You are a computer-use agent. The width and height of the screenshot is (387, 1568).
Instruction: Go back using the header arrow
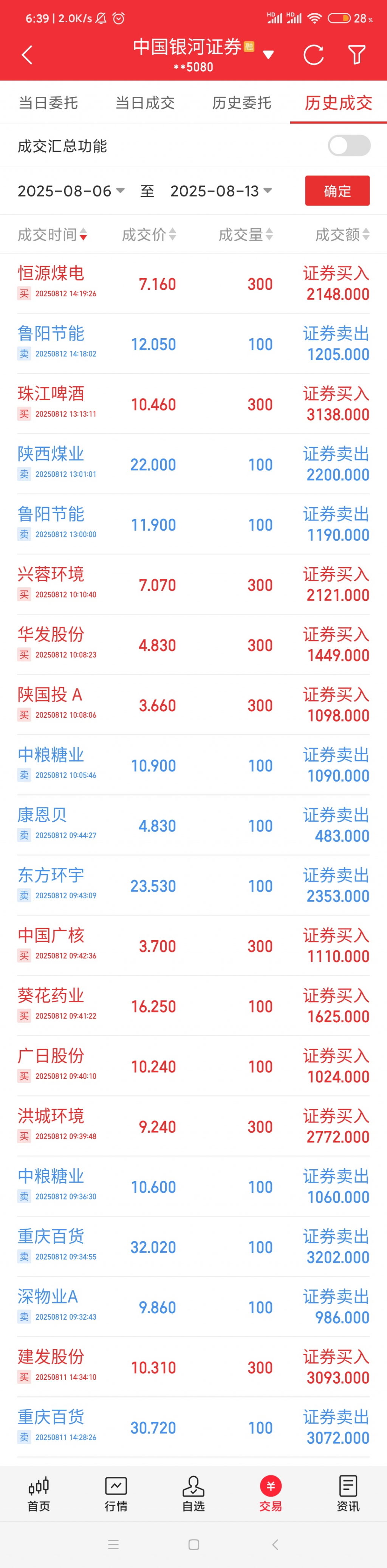(x=27, y=56)
